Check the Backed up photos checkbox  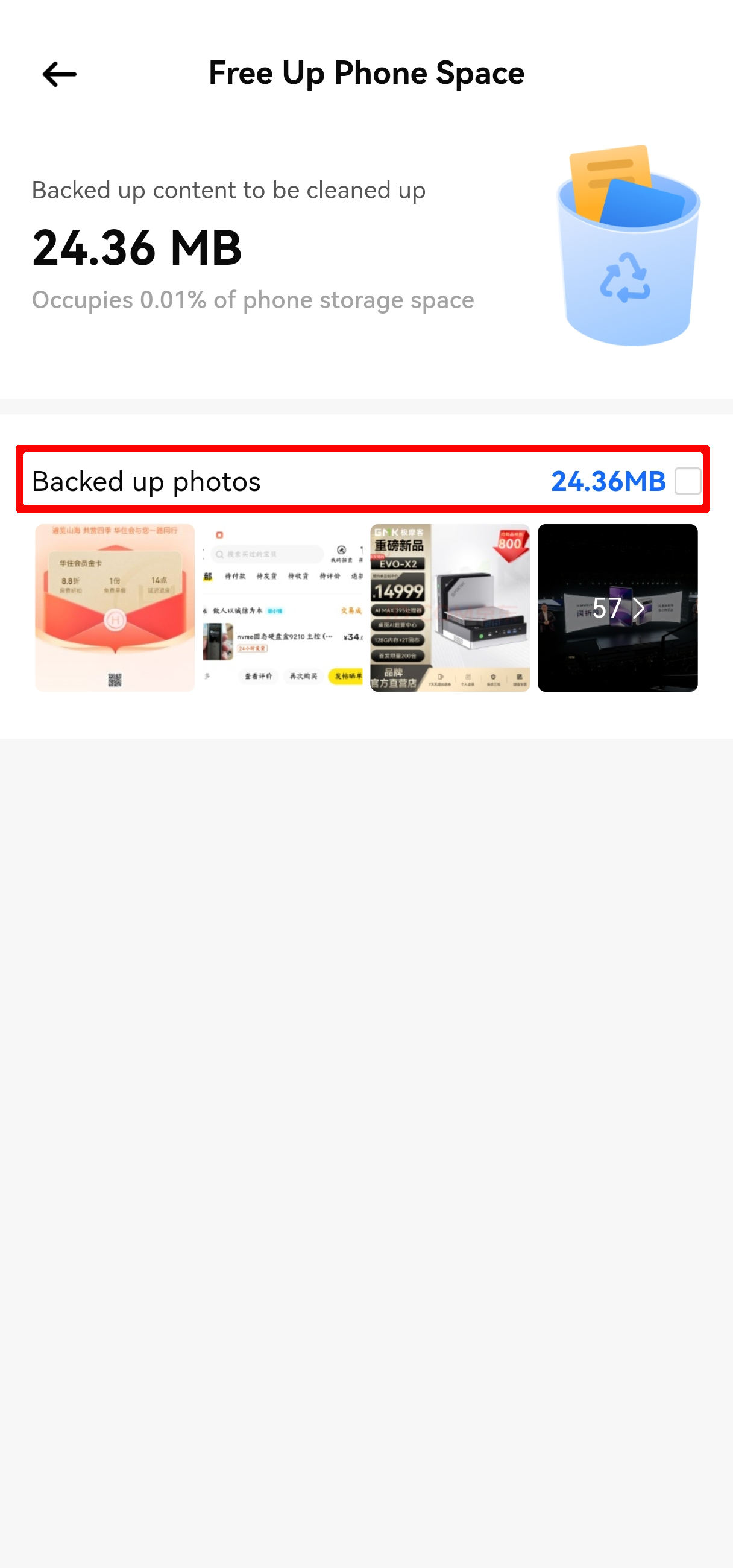coord(687,481)
